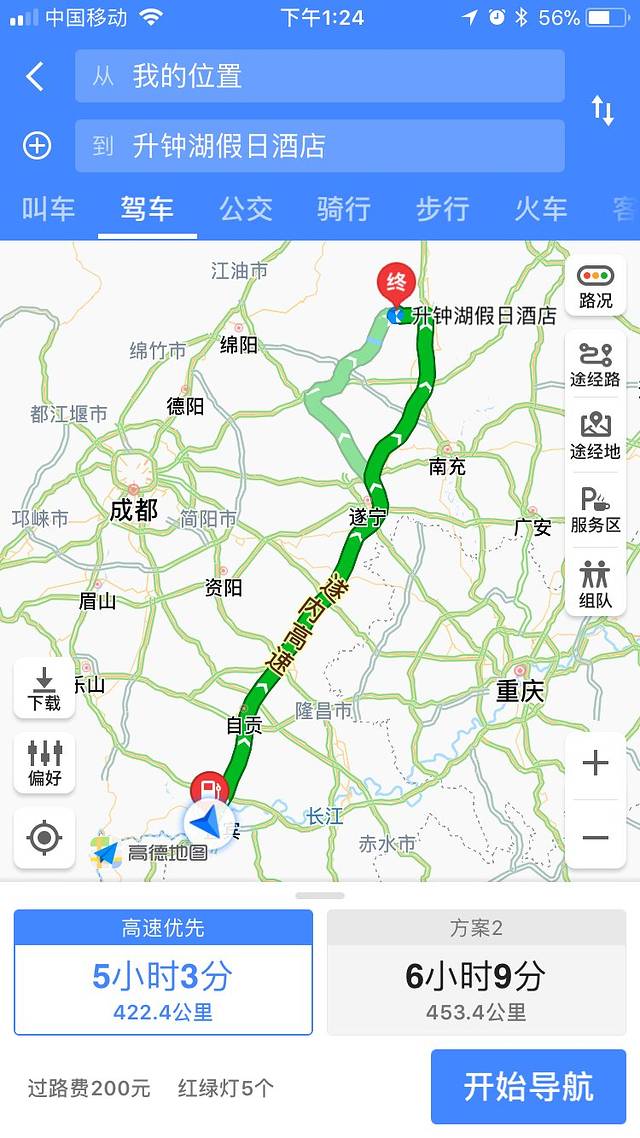The image size is (640, 1138).
Task: Toggle the 路况 traffic layer
Action: coord(596,286)
